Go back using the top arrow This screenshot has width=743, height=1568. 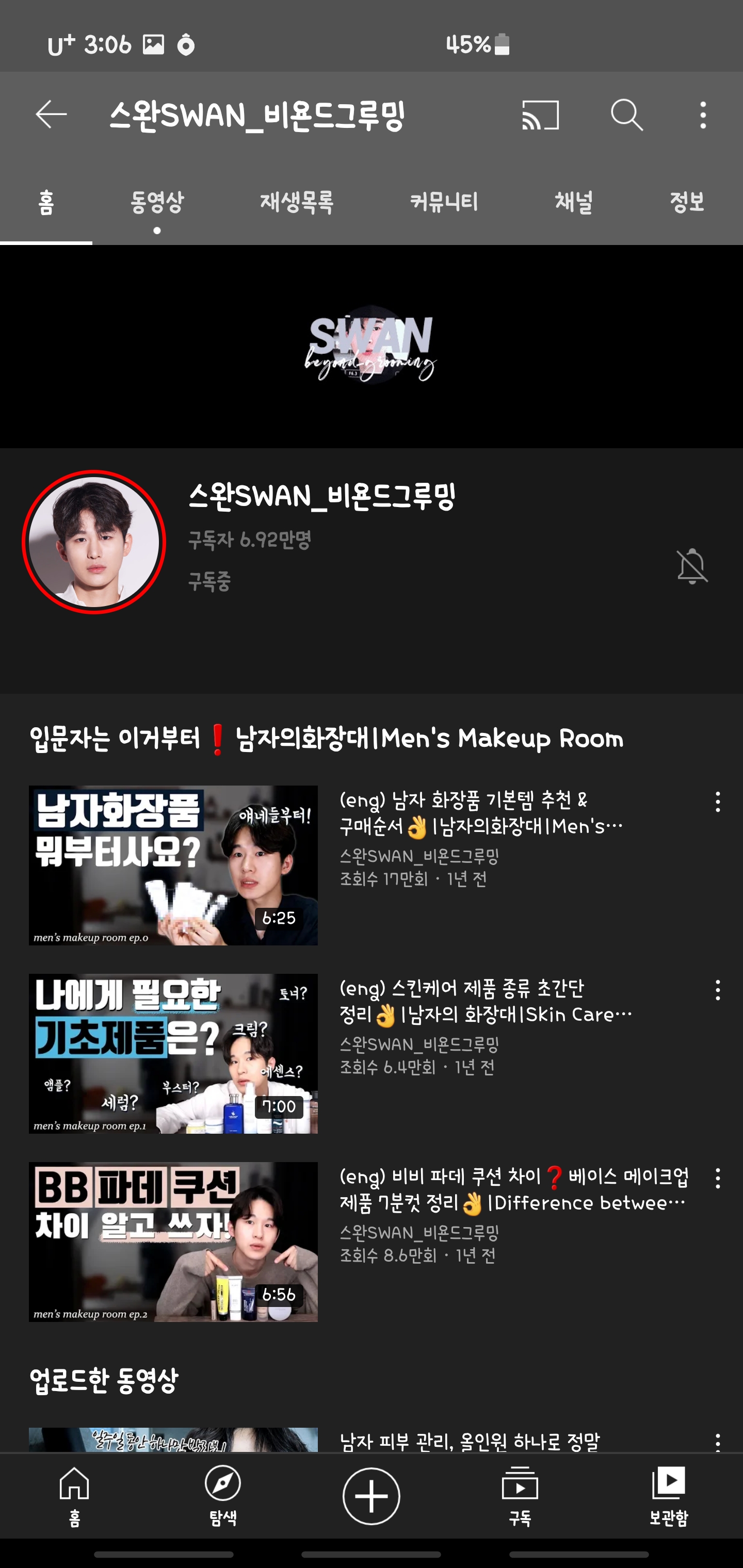point(51,115)
